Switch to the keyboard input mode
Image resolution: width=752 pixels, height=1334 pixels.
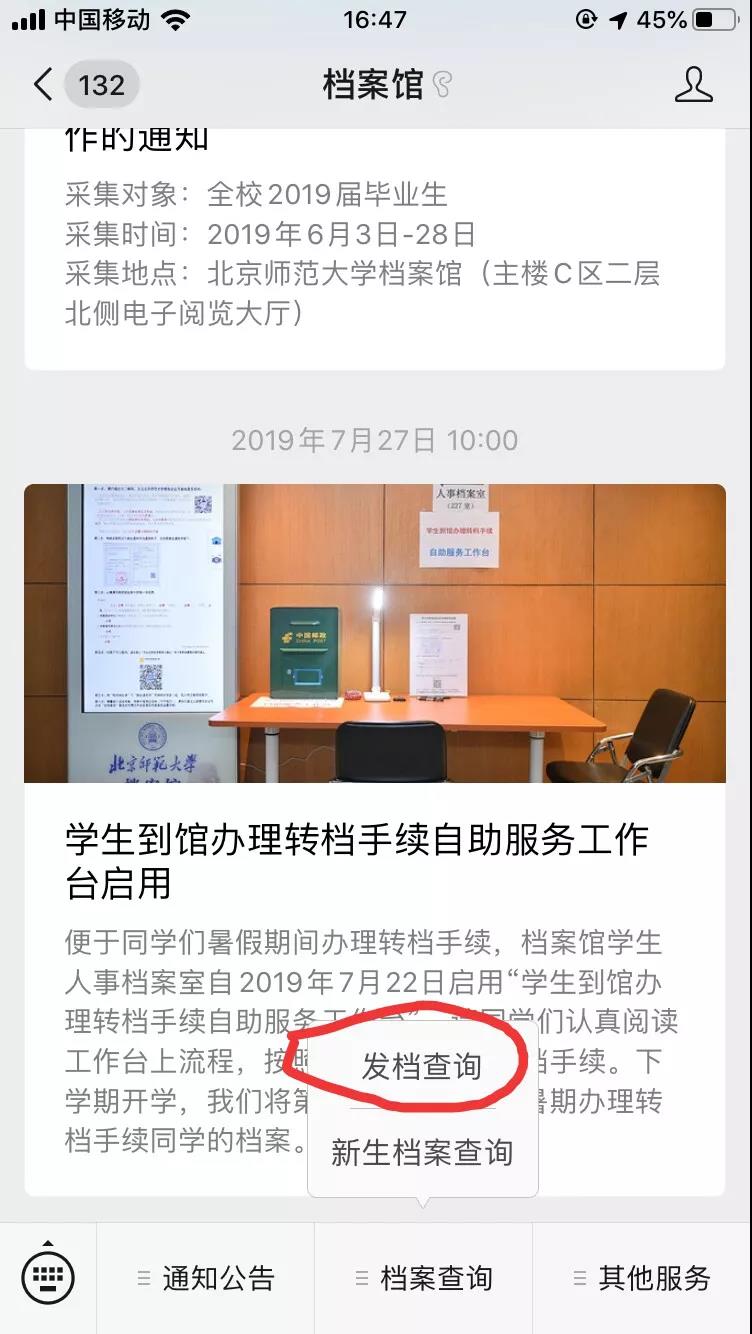(48, 1277)
